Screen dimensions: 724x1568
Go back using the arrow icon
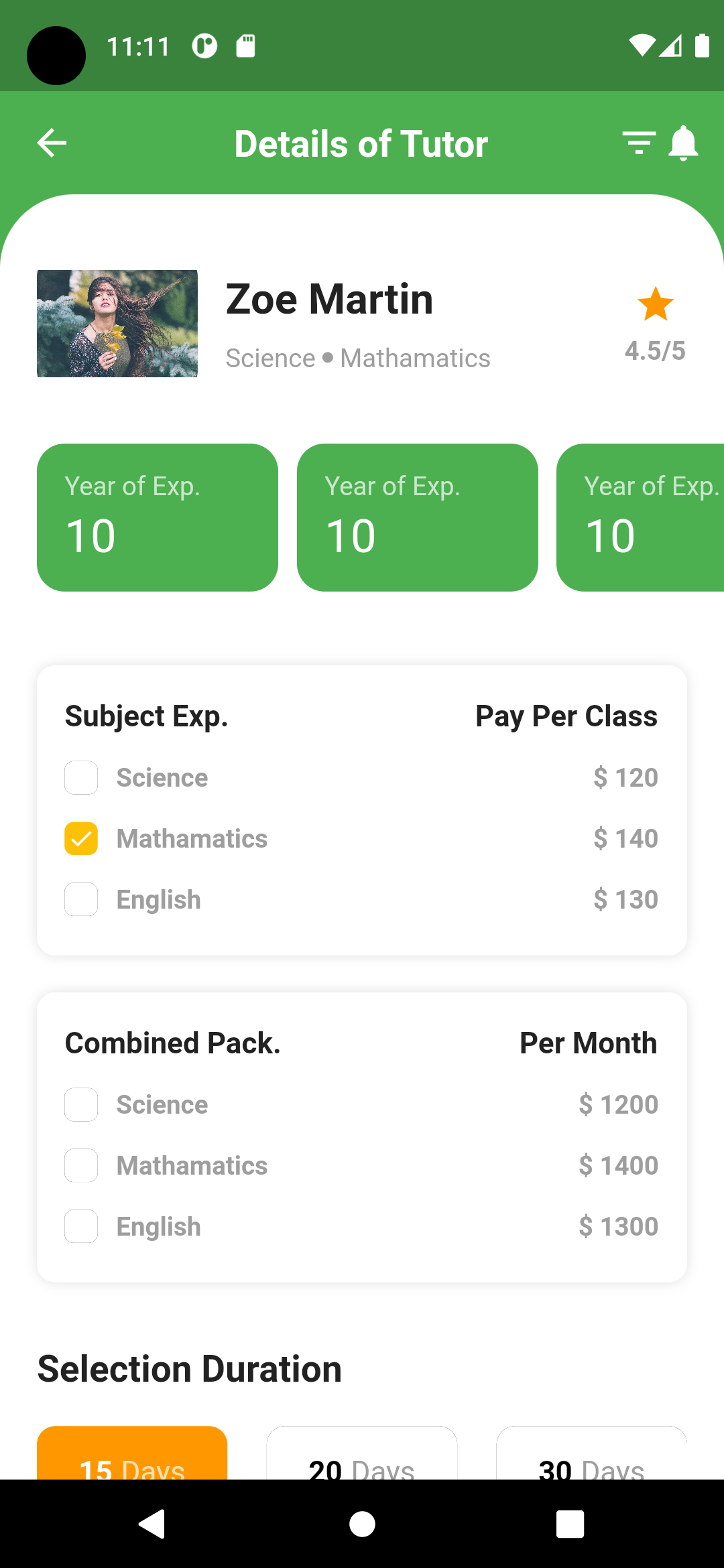click(x=51, y=143)
